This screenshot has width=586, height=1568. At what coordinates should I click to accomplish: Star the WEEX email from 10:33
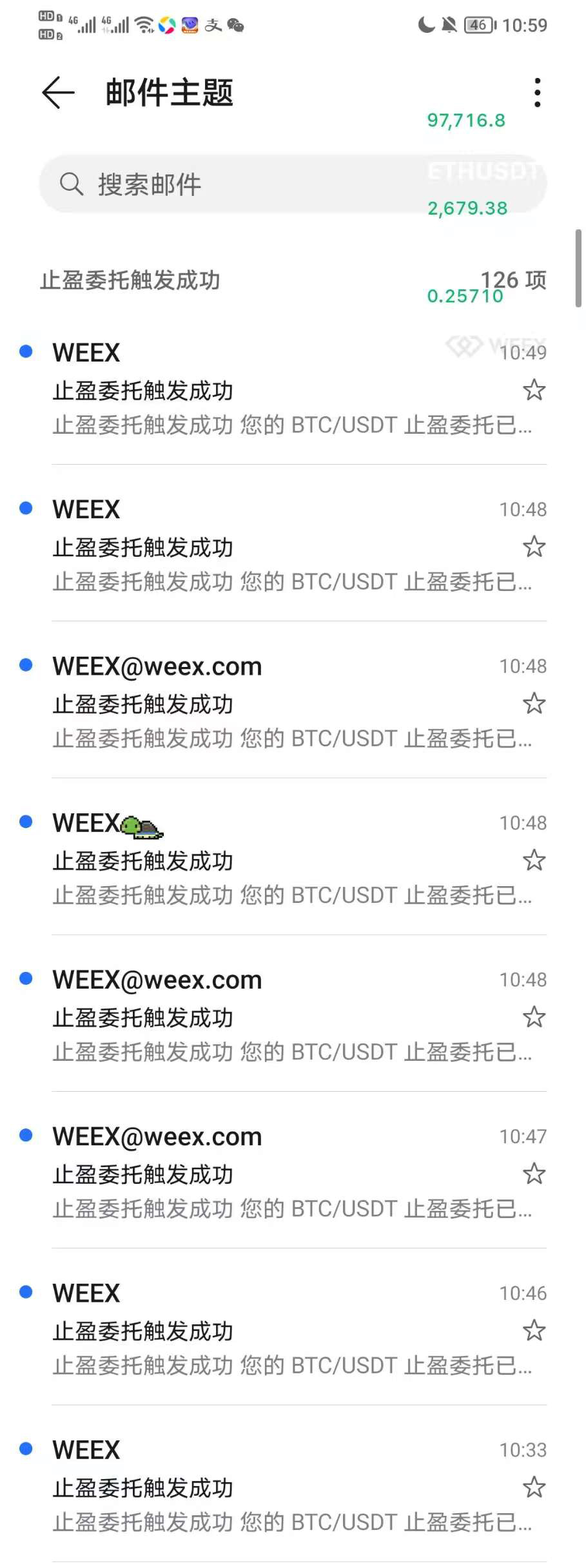pos(534,1487)
